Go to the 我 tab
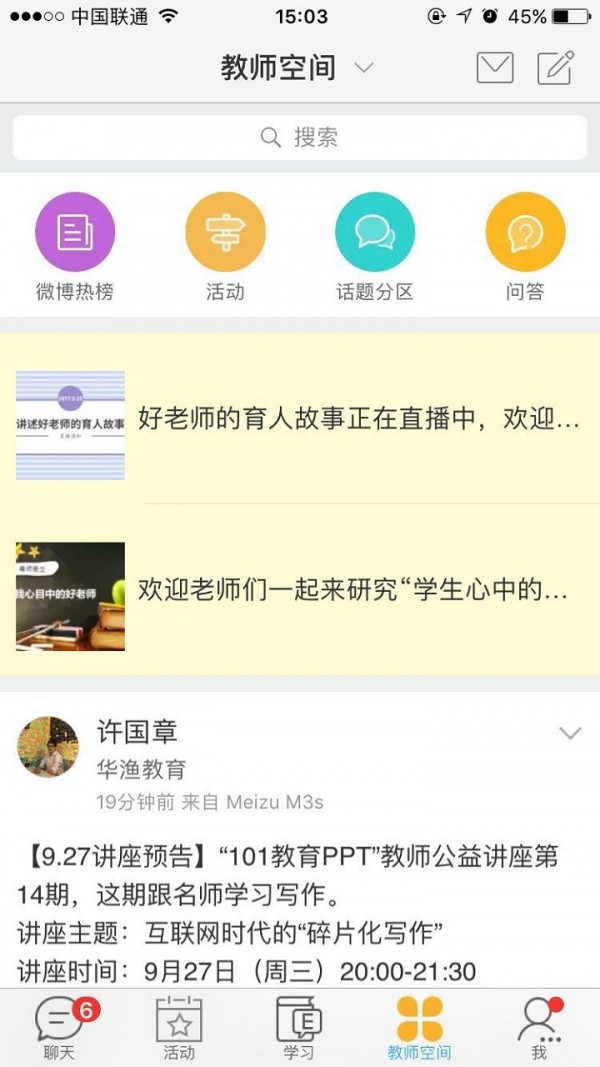The height and width of the screenshot is (1067, 600). tap(539, 1028)
